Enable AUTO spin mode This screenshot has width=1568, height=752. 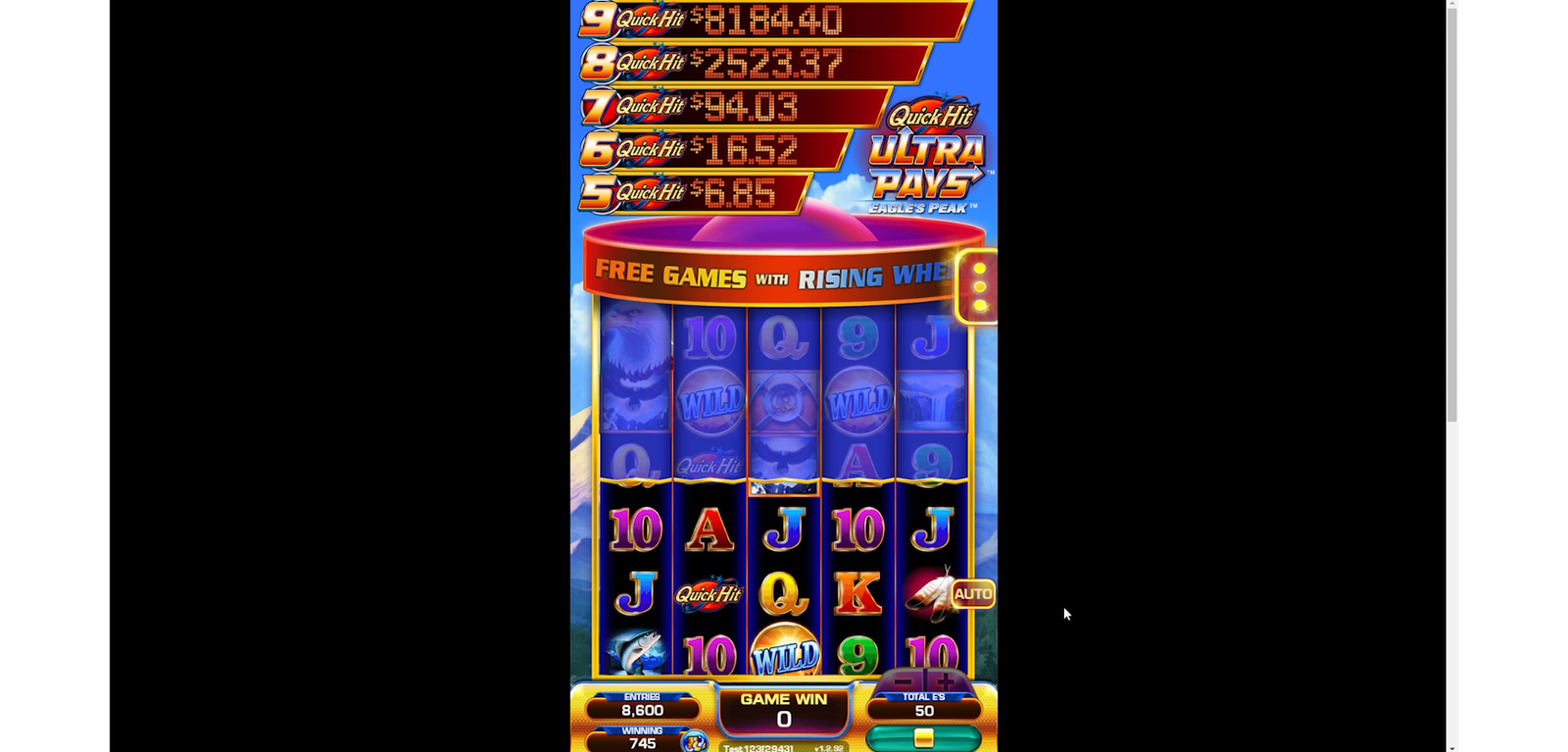coord(972,594)
